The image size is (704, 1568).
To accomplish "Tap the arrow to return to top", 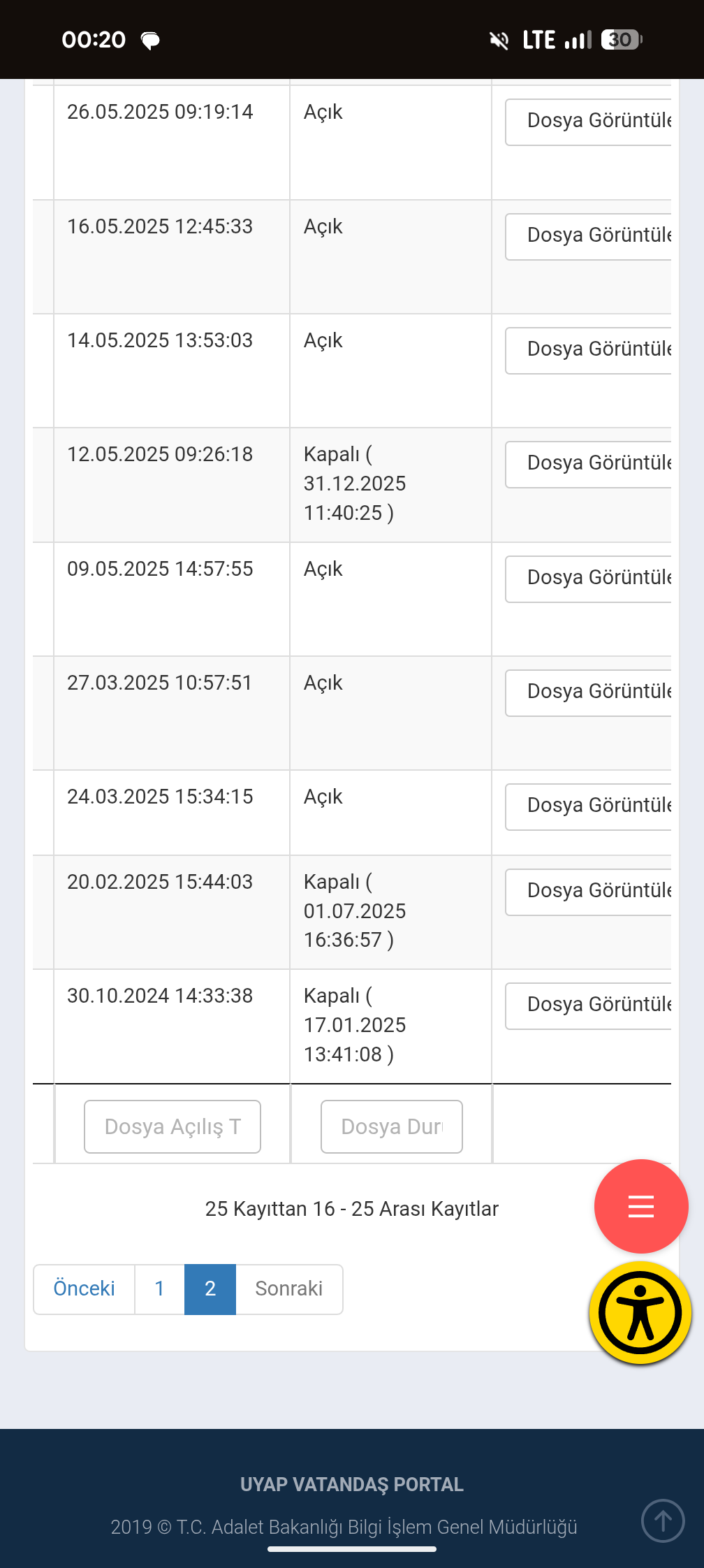I will [663, 1520].
